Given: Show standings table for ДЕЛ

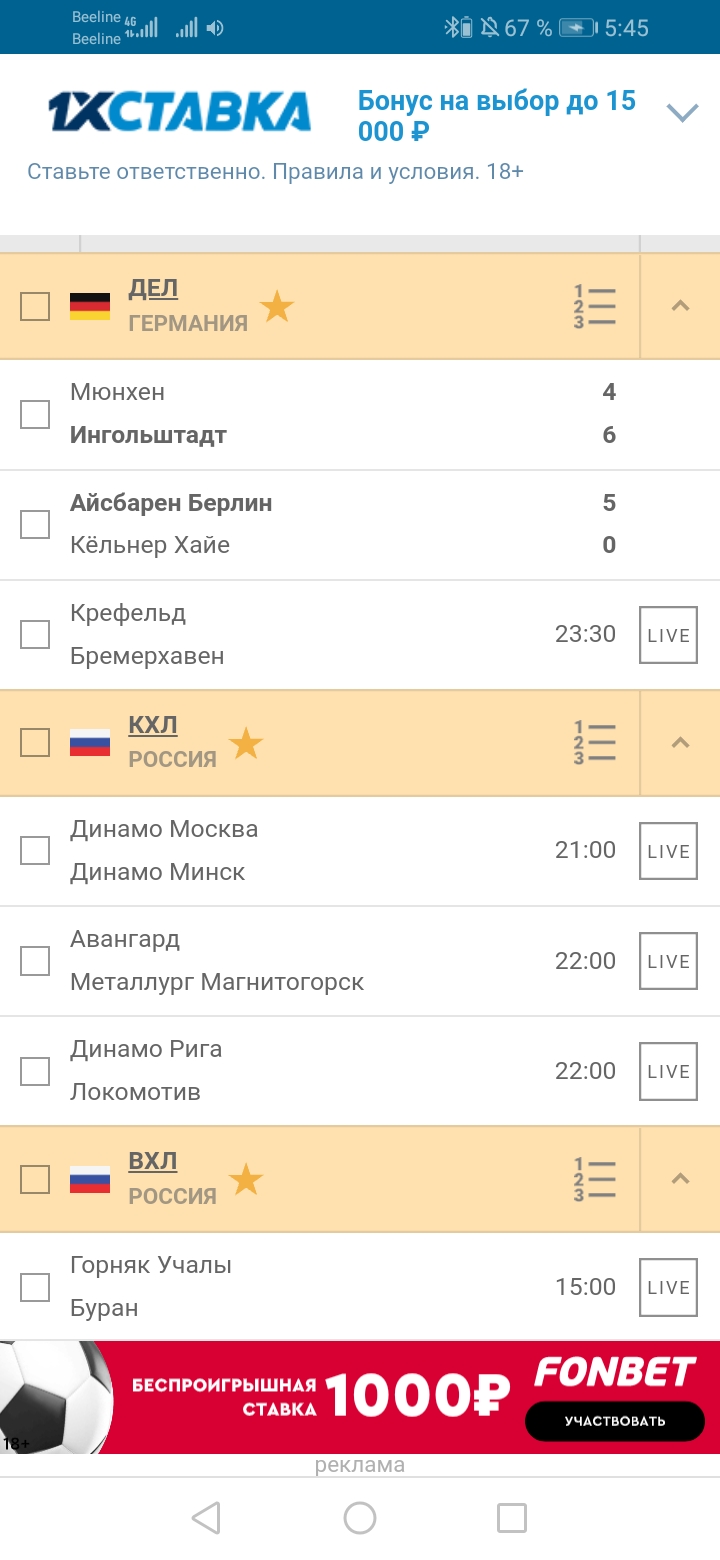Looking at the screenshot, I should tap(595, 307).
